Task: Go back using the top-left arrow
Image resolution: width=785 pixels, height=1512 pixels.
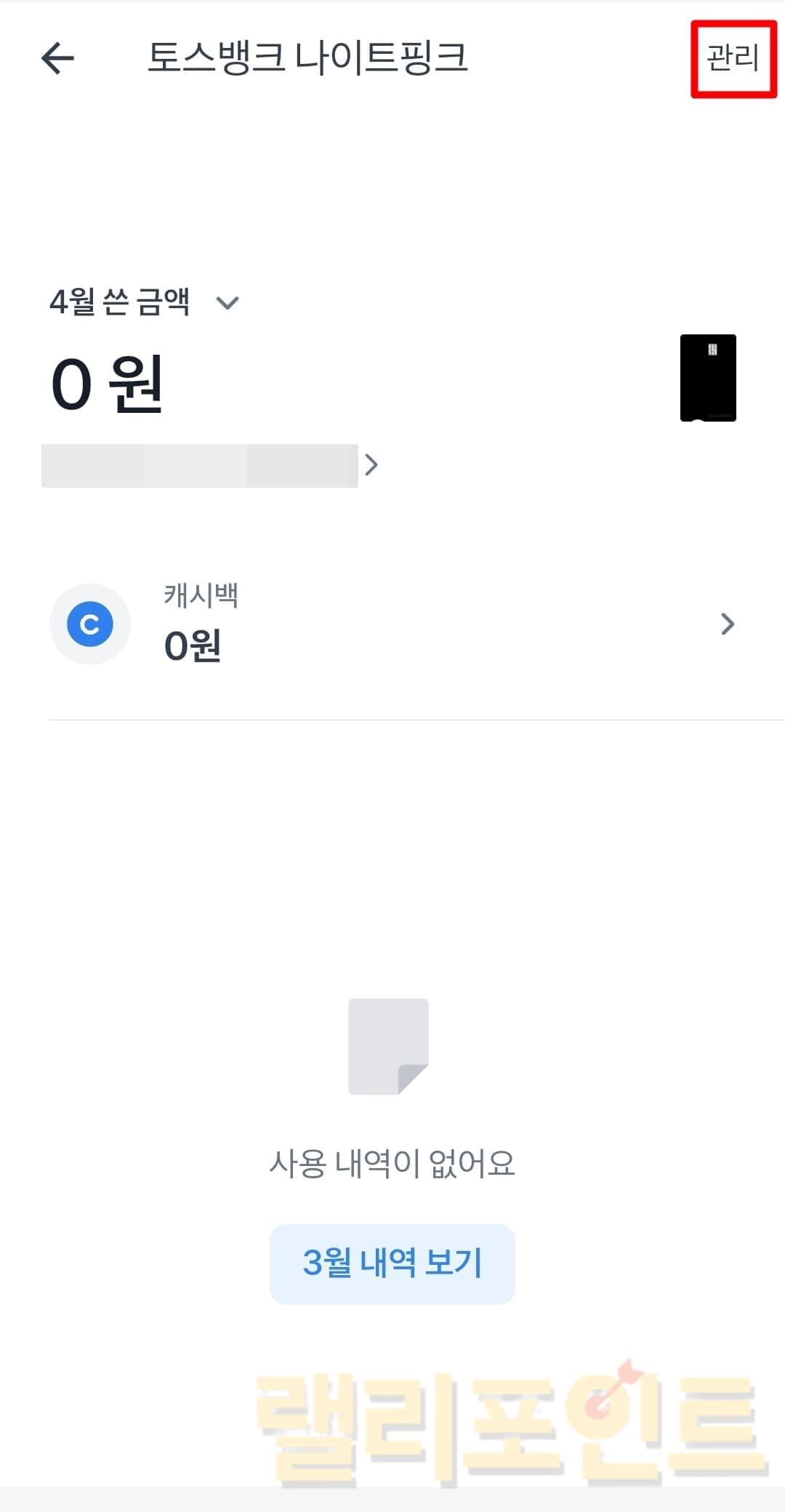Action: [x=57, y=58]
